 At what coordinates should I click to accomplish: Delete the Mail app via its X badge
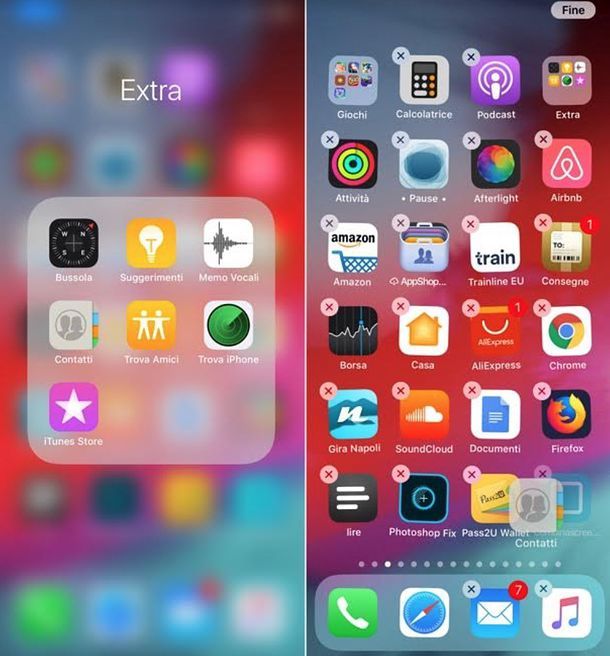point(472,589)
